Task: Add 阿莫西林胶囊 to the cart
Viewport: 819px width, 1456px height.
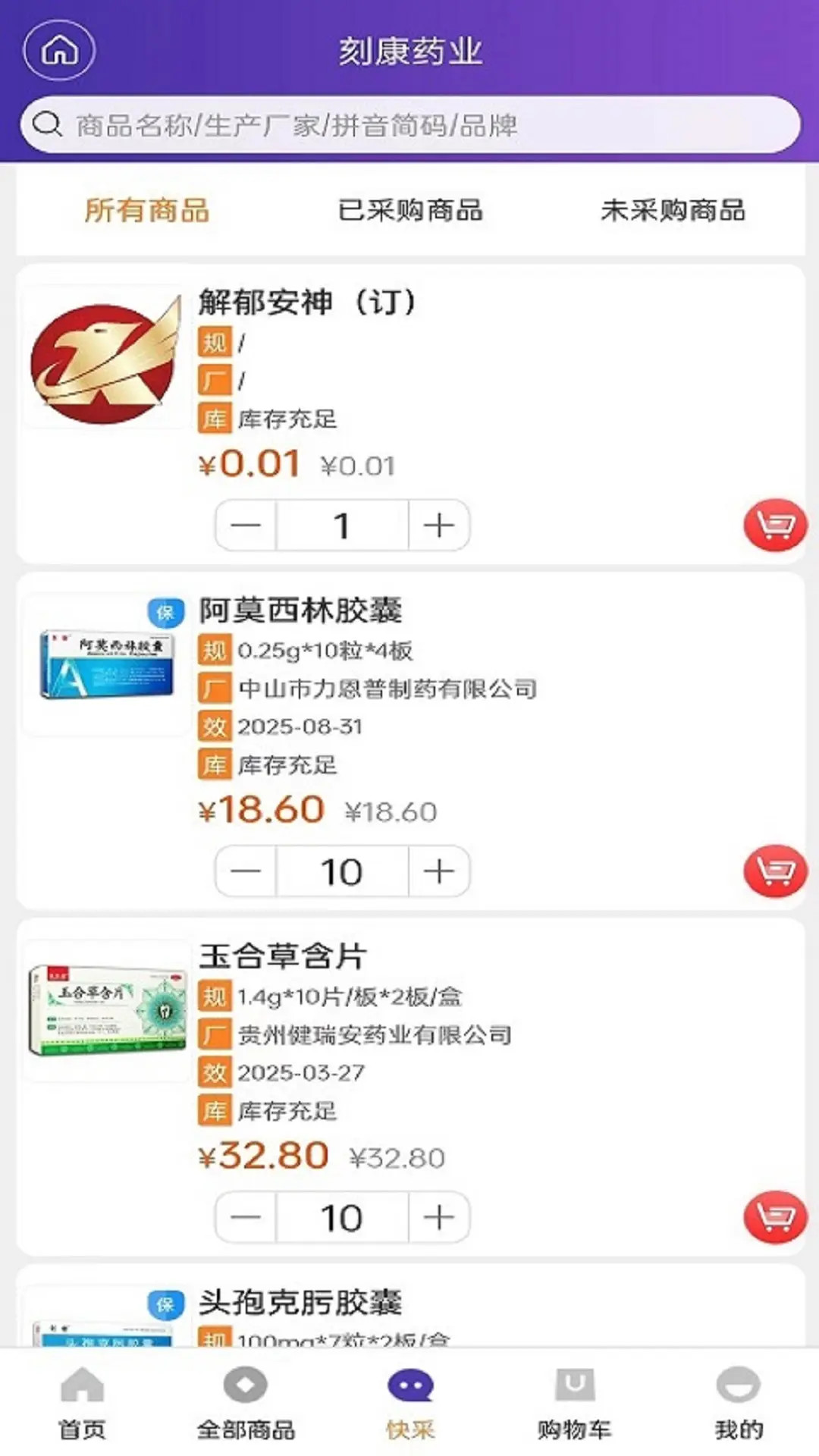Action: (774, 871)
